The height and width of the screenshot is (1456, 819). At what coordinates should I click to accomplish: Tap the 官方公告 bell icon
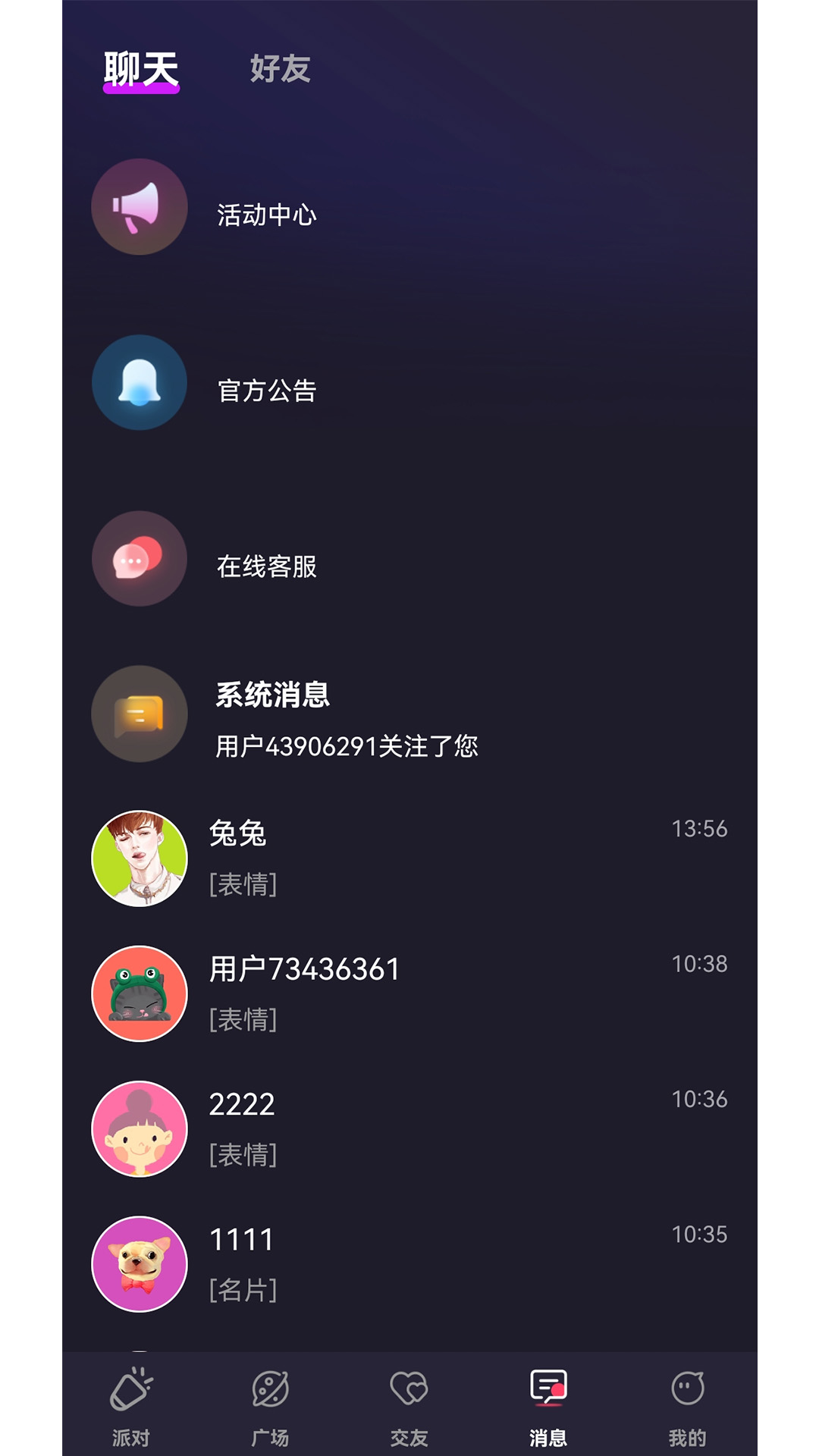139,384
